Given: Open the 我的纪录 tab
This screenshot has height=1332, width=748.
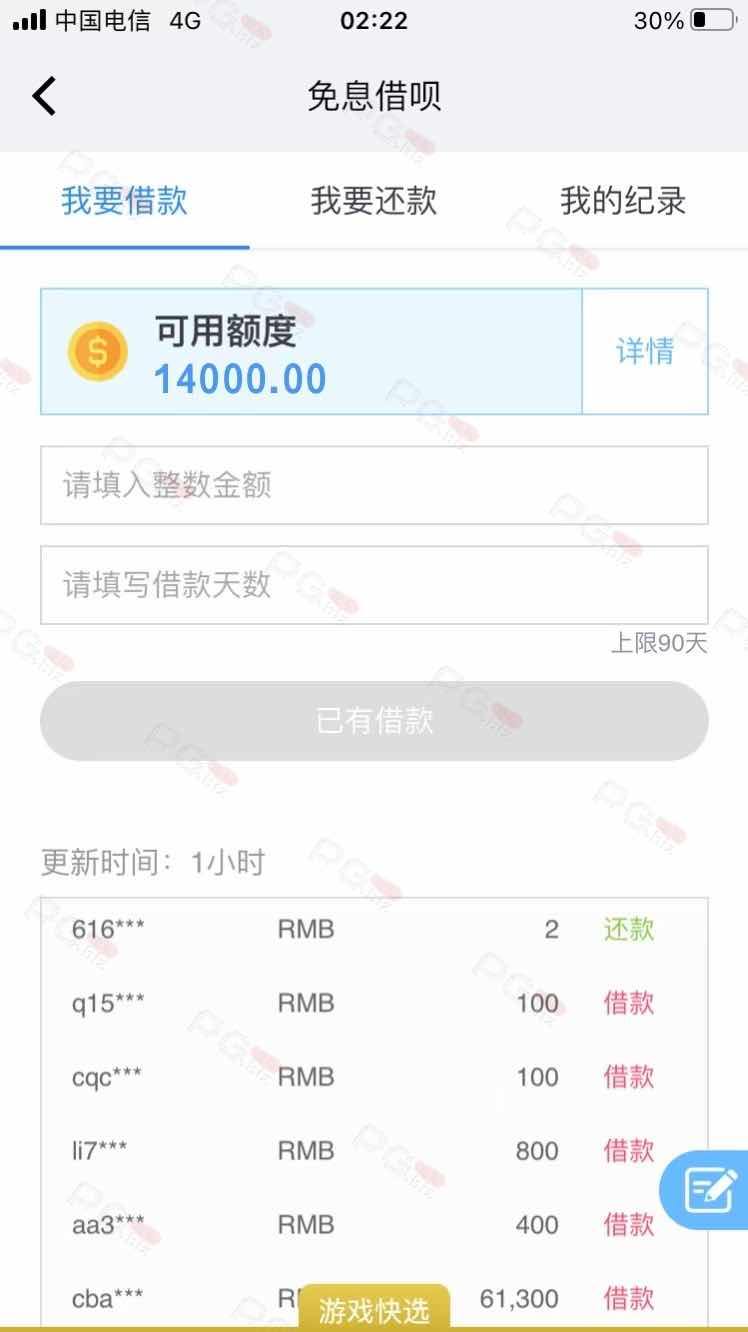Looking at the screenshot, I should (x=623, y=201).
